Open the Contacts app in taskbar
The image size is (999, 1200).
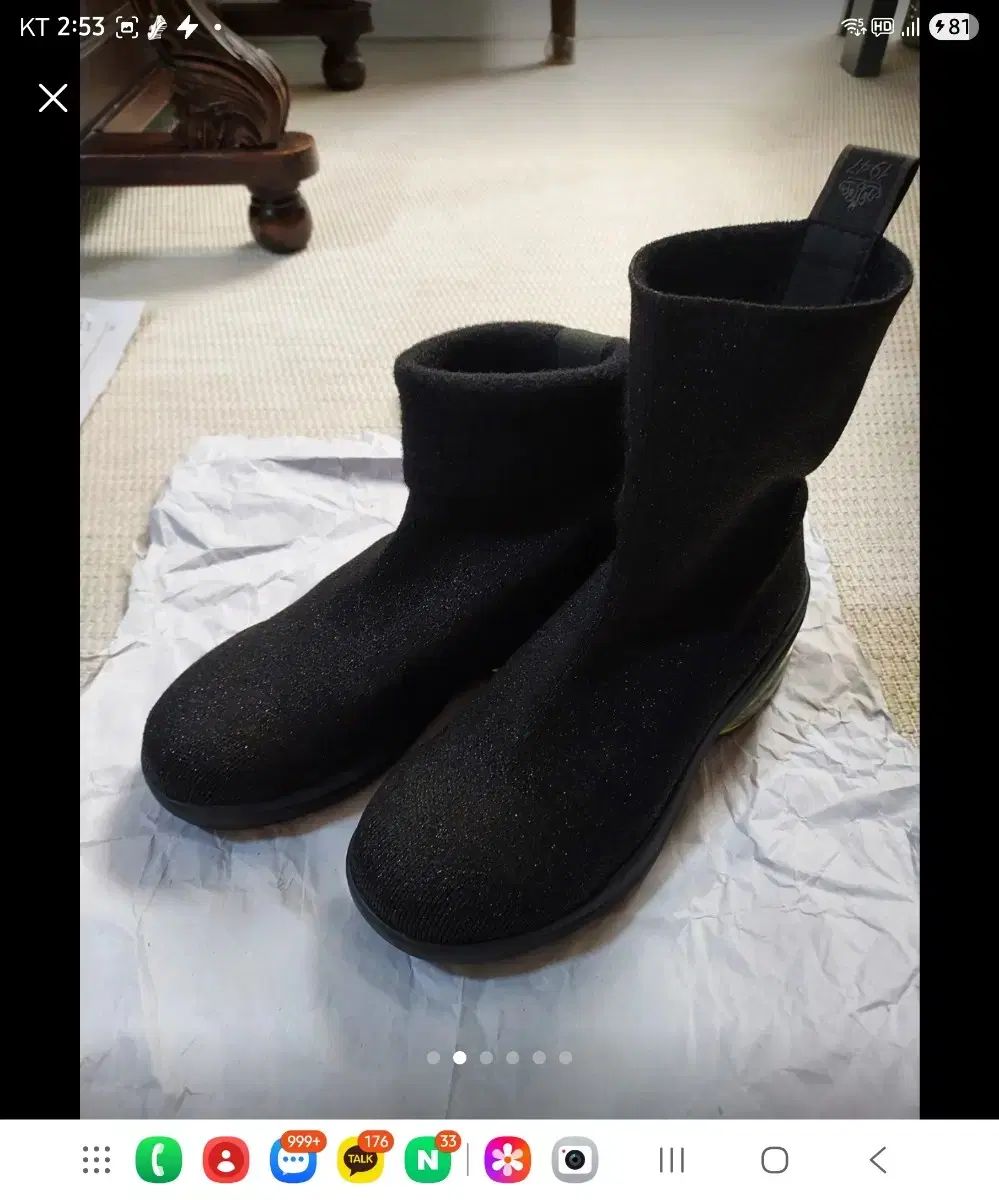tap(226, 1160)
